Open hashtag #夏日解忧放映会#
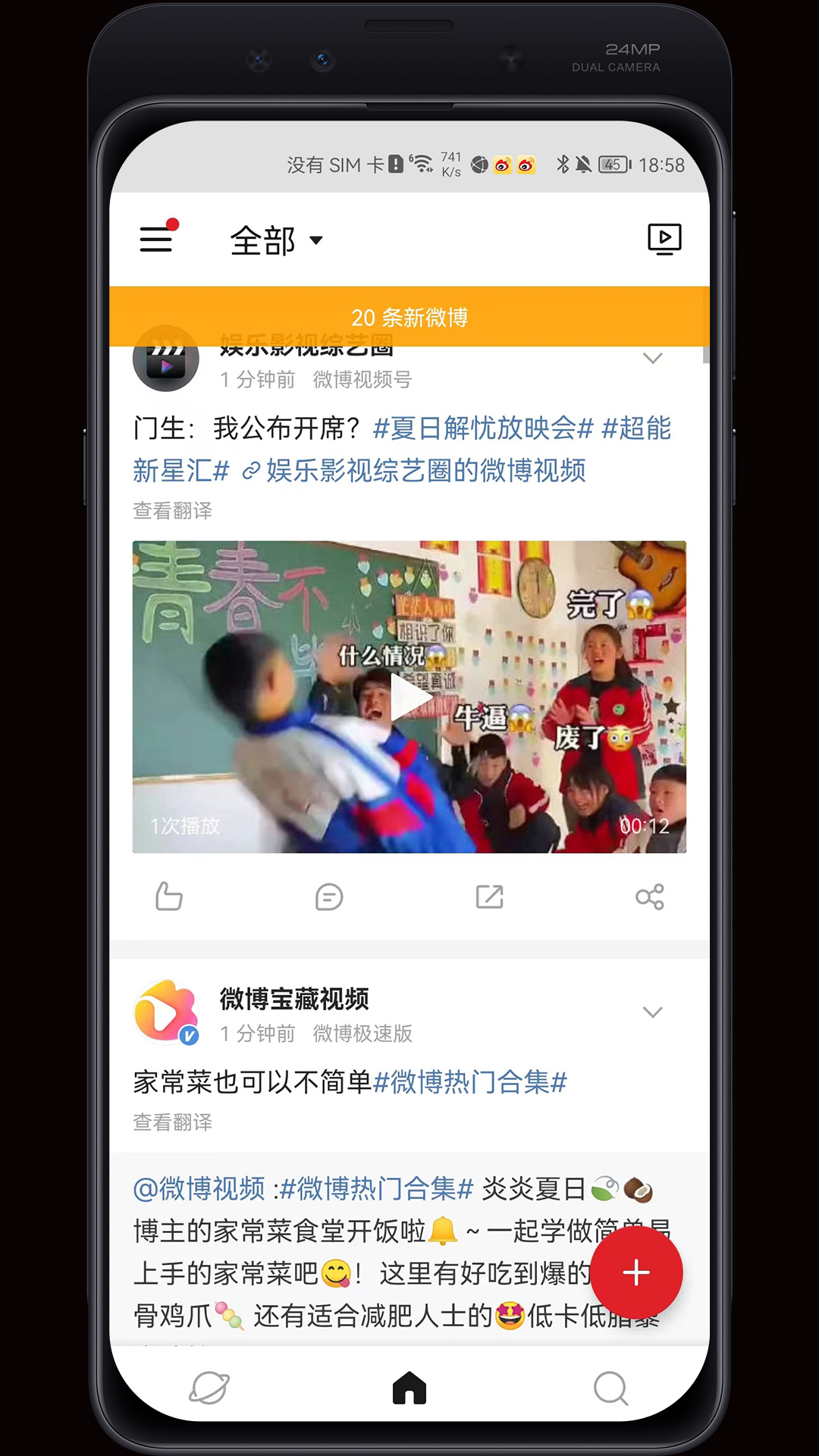Viewport: 819px width, 1456px height. click(x=482, y=428)
